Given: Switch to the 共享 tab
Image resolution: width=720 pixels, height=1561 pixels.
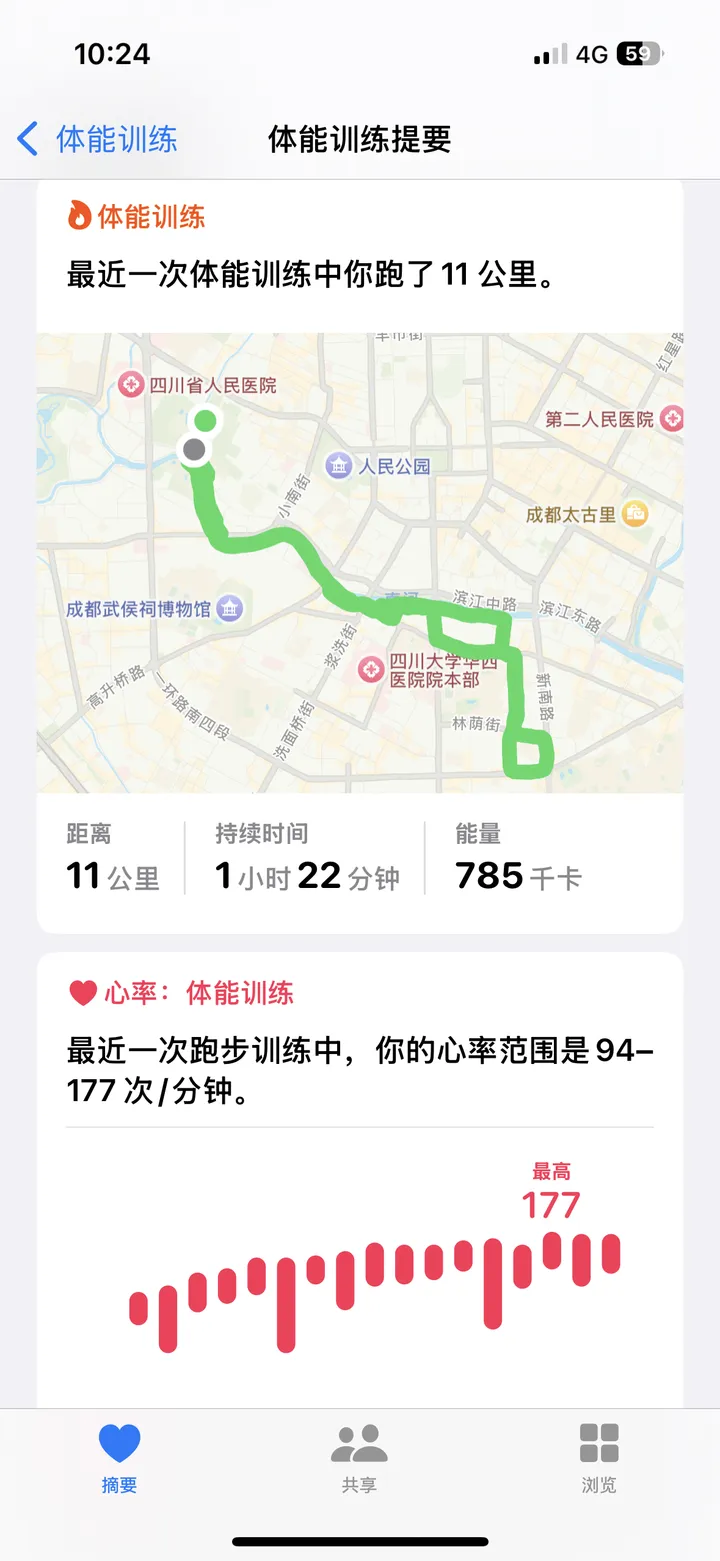Looking at the screenshot, I should point(359,1458).
